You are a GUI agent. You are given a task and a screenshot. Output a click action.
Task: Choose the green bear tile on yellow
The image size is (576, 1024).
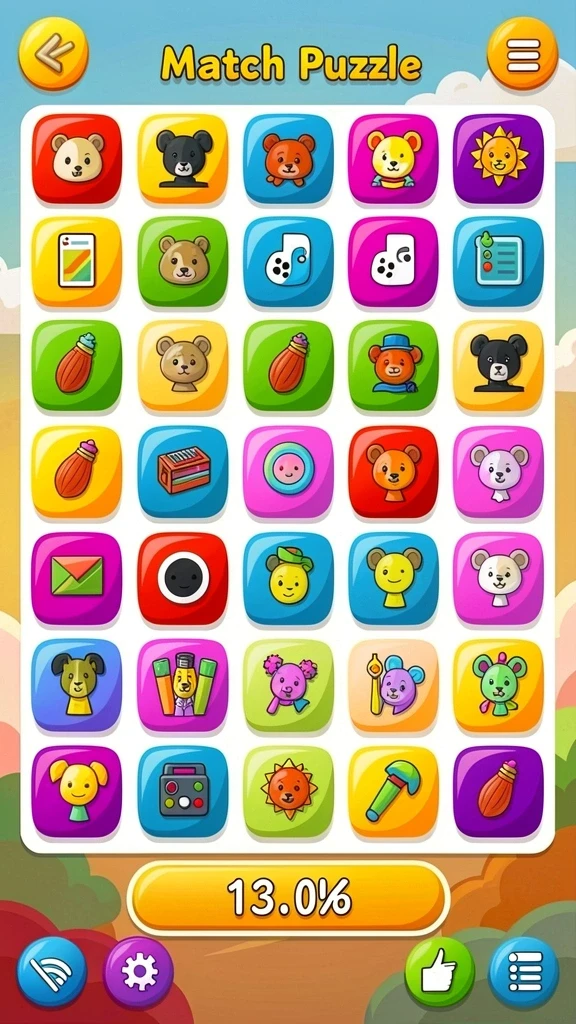pyautogui.click(x=498, y=685)
